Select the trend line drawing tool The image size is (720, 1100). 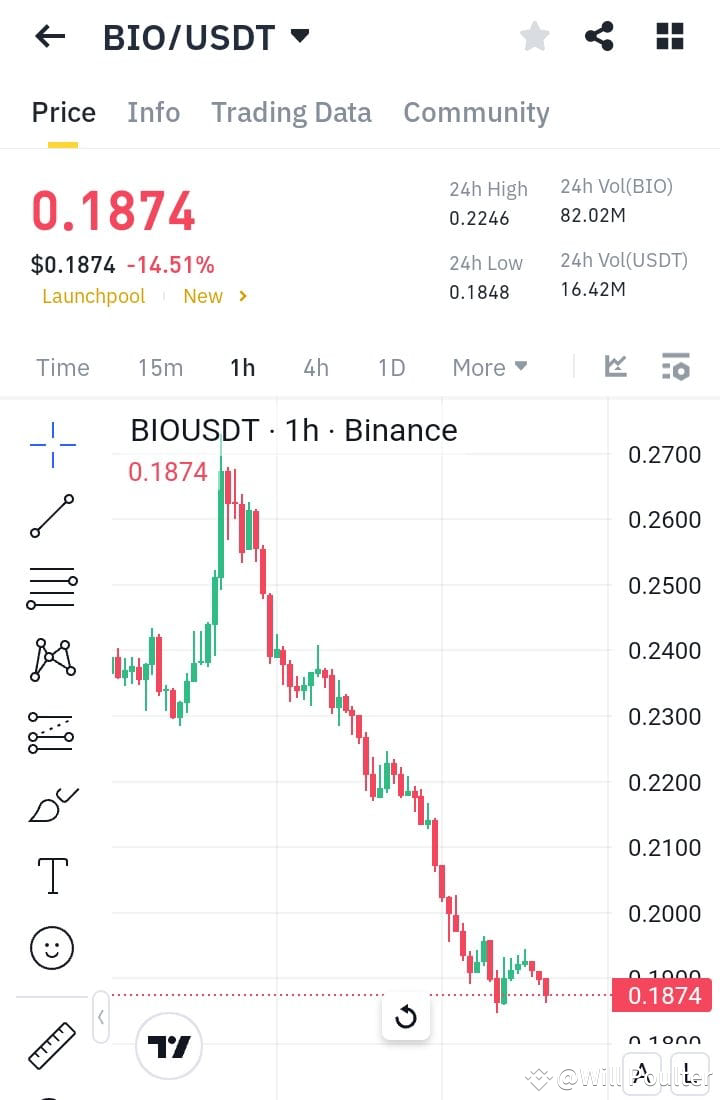tap(50, 516)
